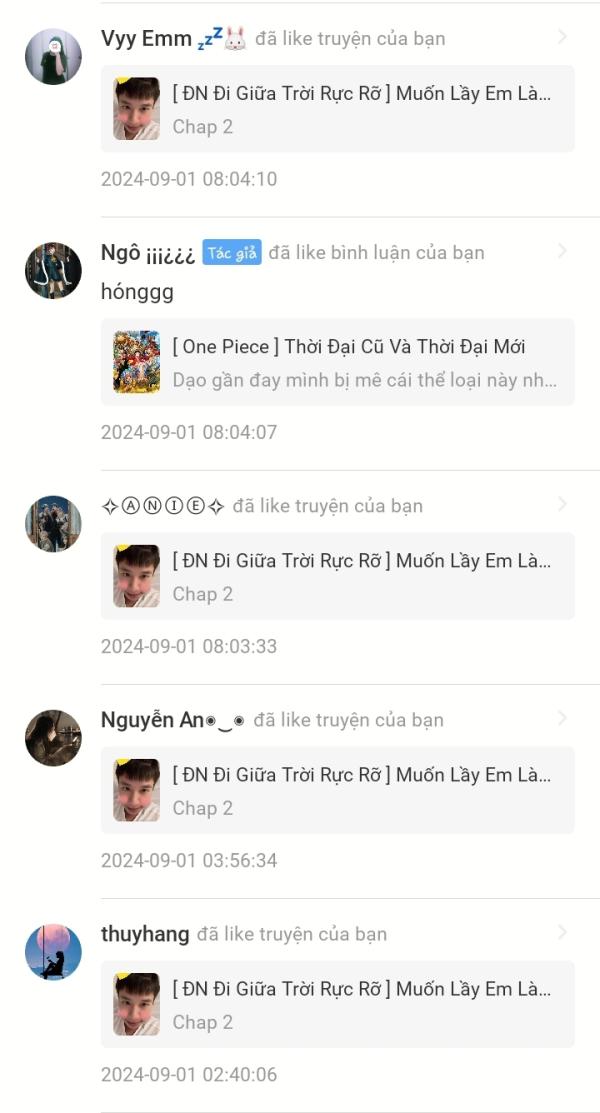Tap the chevron on thuyhang's notification
The width and height of the screenshot is (600, 1113).
point(562,933)
